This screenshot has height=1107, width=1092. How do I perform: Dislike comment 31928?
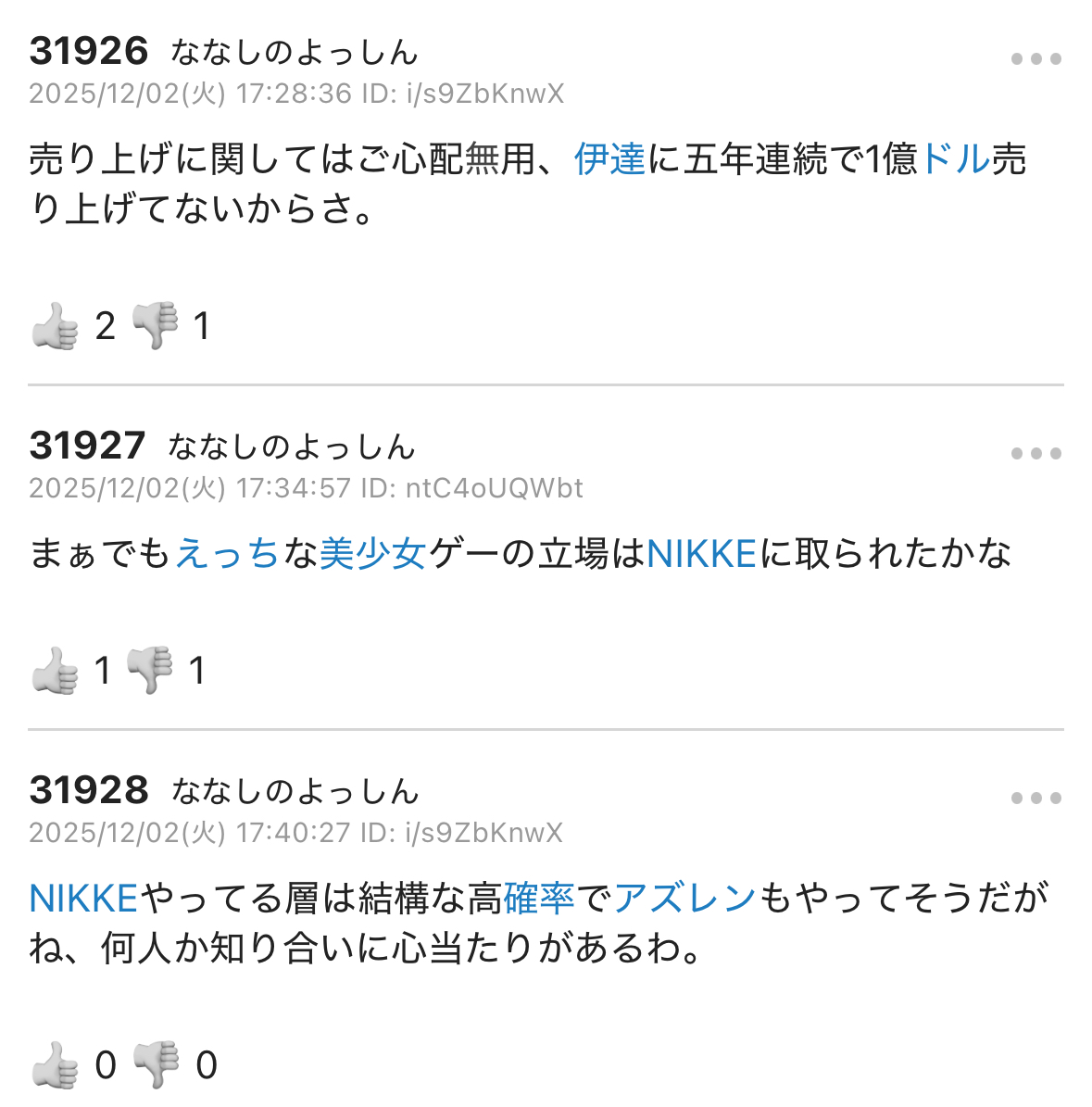click(x=155, y=1065)
